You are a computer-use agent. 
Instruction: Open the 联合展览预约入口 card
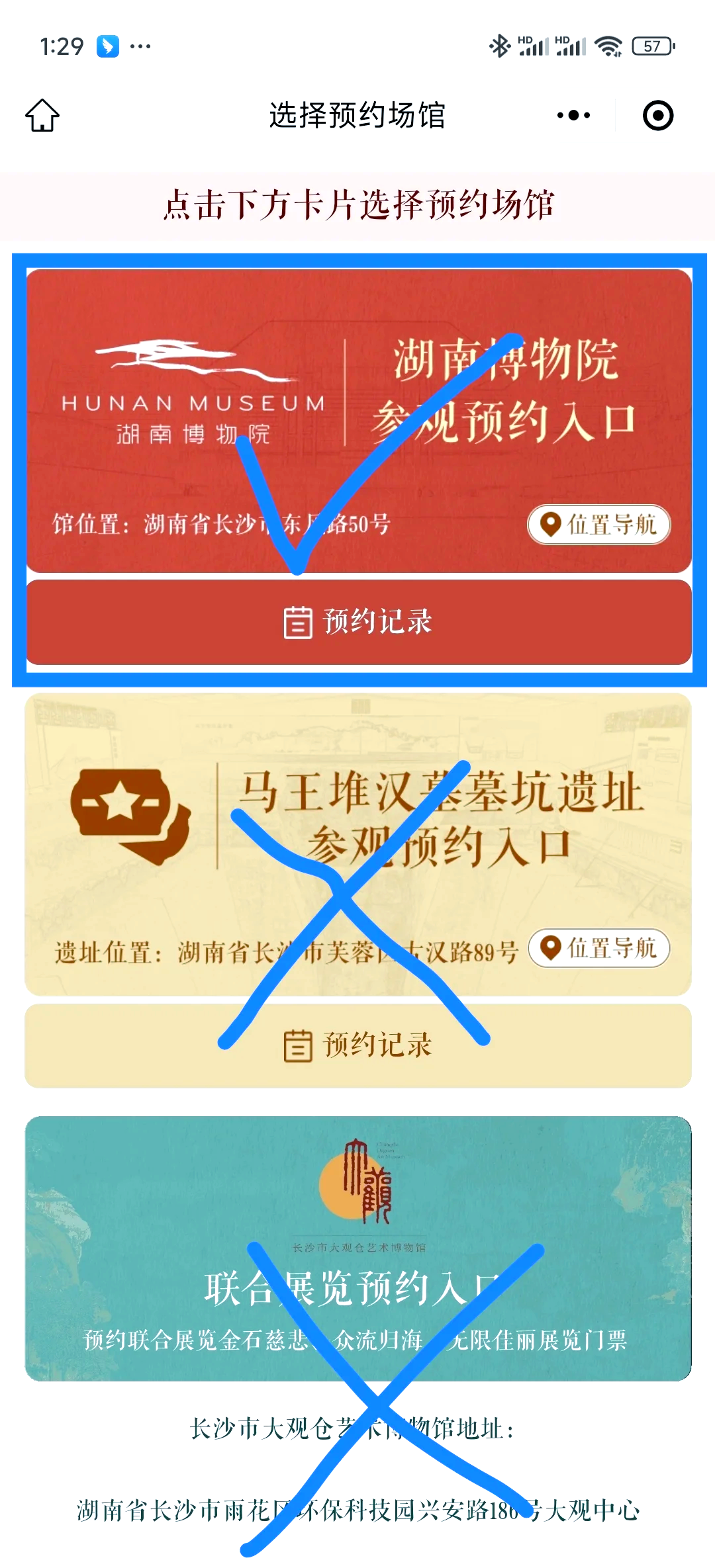[358, 1248]
